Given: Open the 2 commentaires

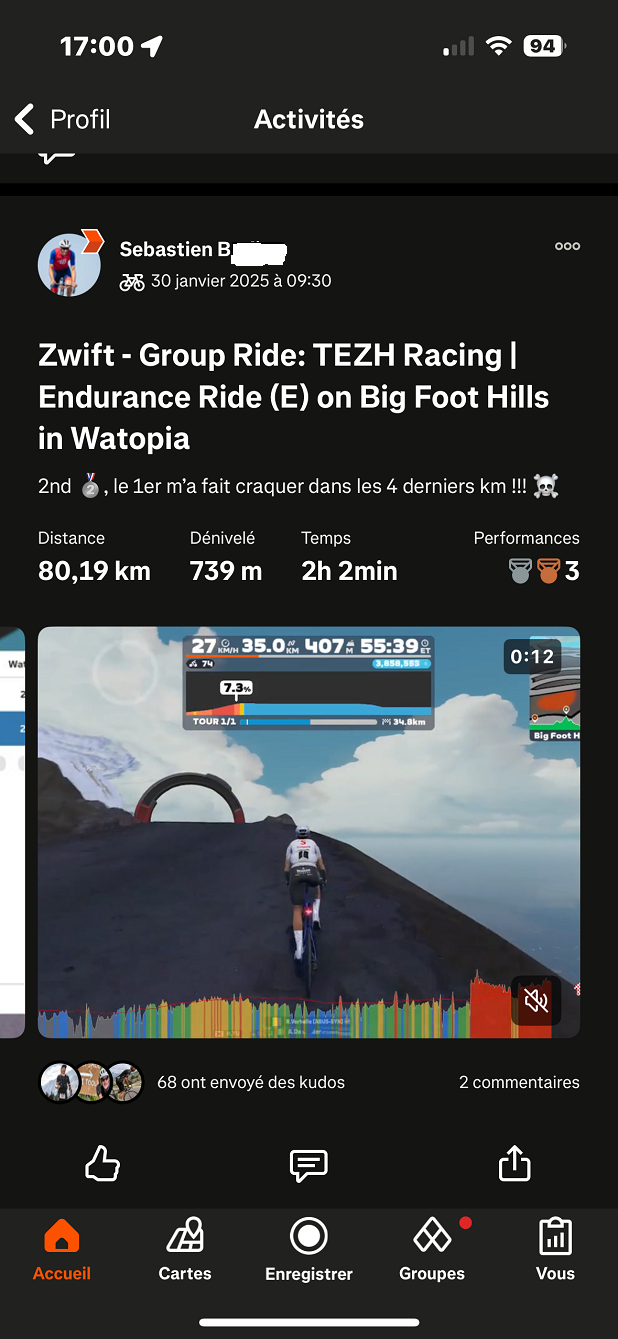Looking at the screenshot, I should 519,1082.
